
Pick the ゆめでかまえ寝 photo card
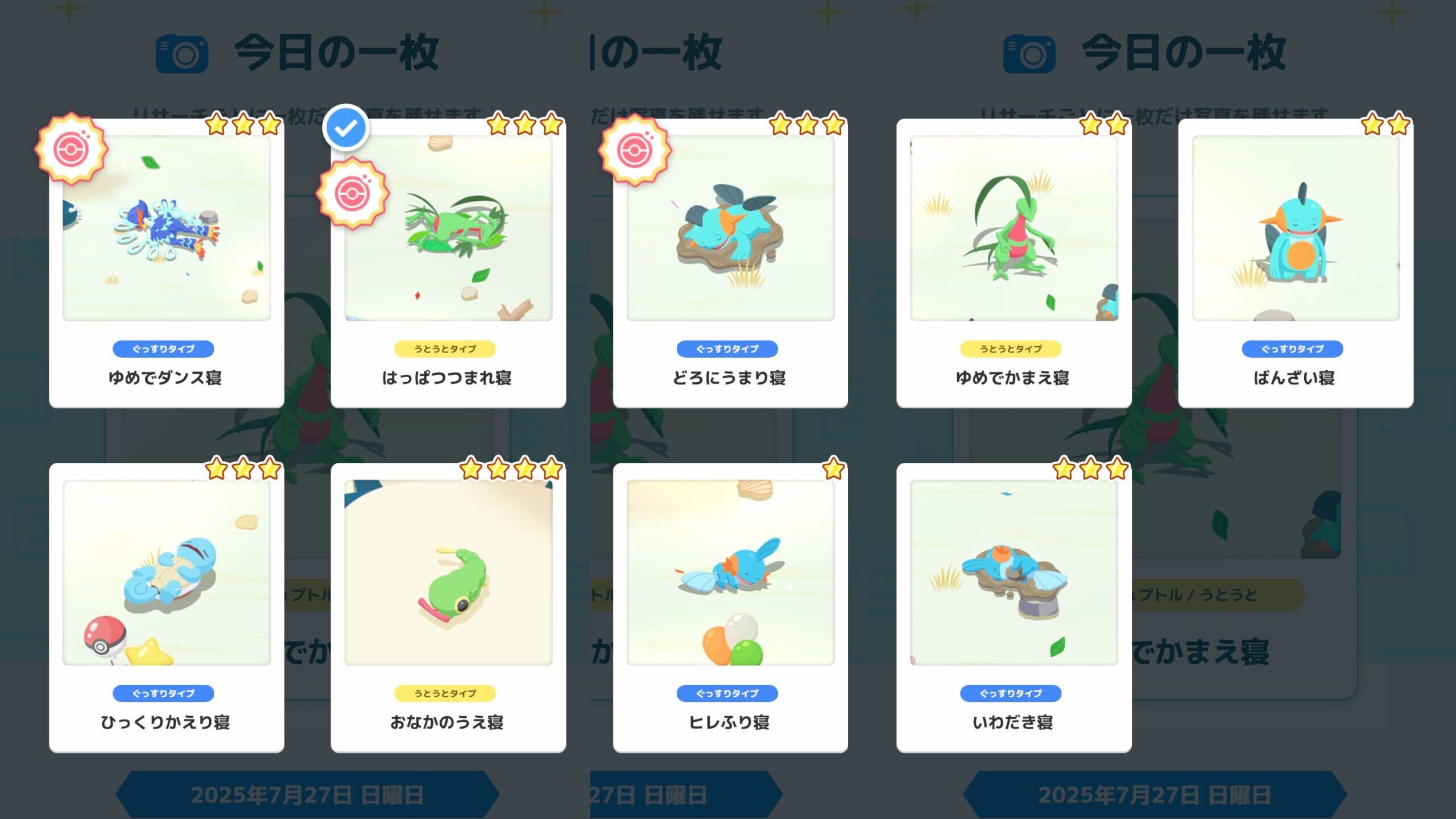[1014, 263]
